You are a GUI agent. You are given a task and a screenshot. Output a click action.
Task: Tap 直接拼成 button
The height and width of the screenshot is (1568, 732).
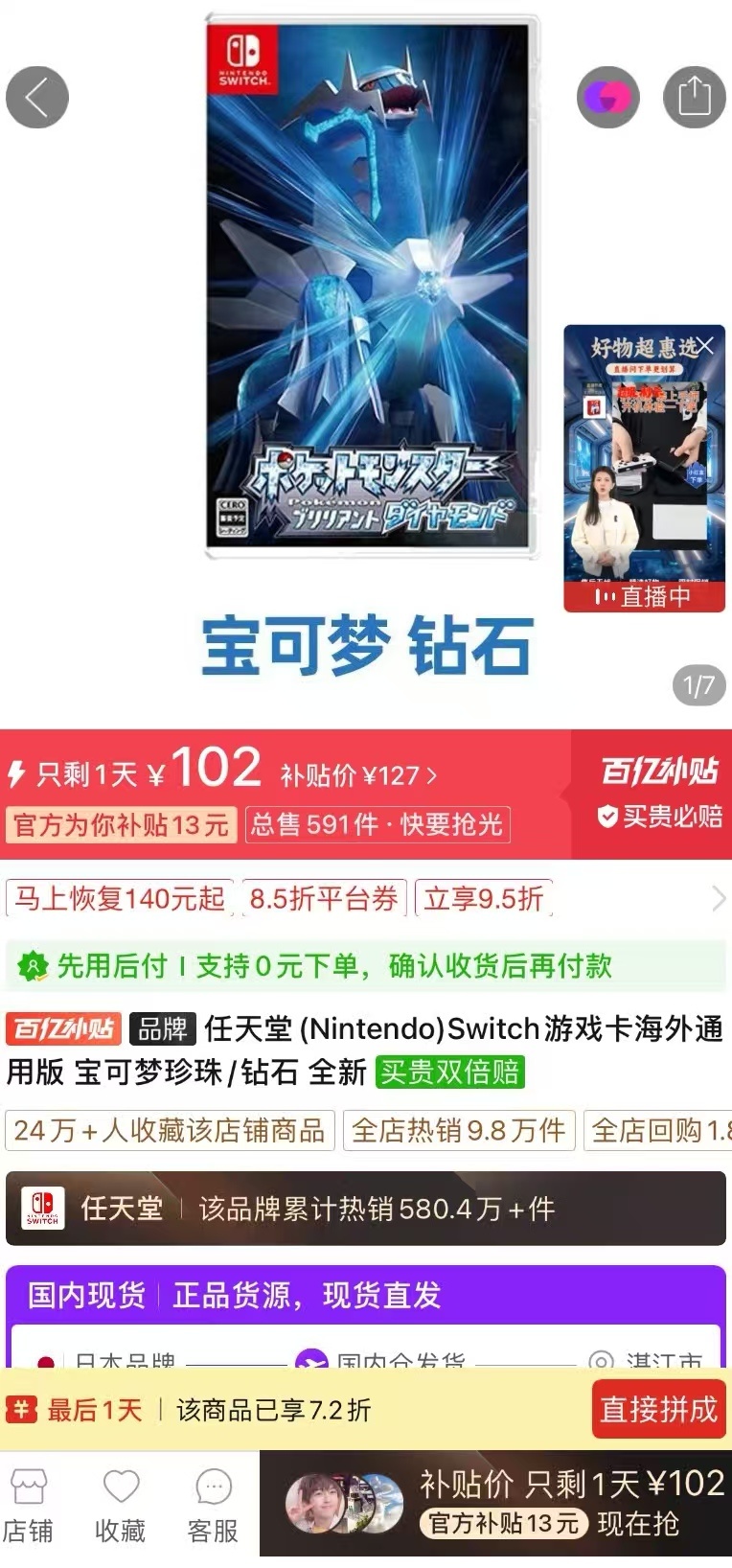658,1408
